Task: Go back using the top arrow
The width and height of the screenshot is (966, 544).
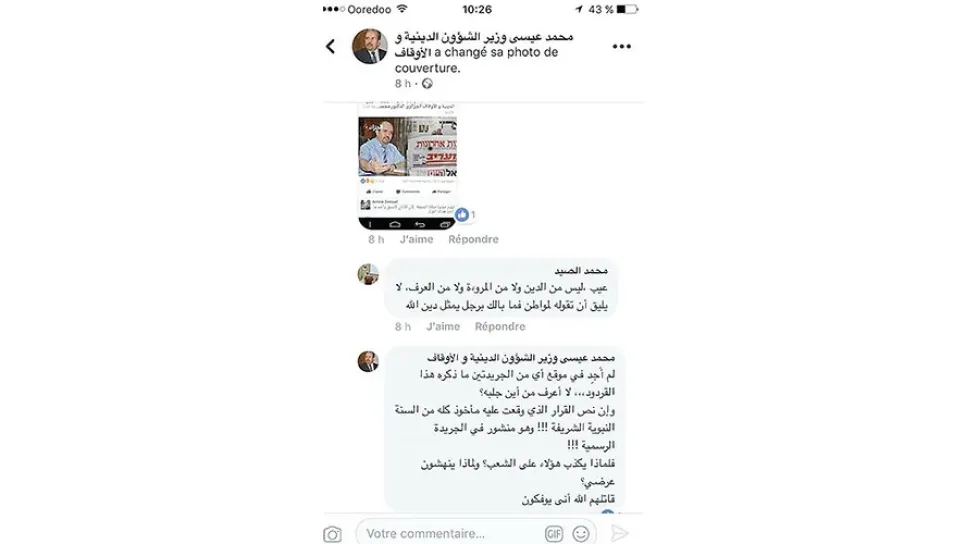Action: tap(331, 46)
